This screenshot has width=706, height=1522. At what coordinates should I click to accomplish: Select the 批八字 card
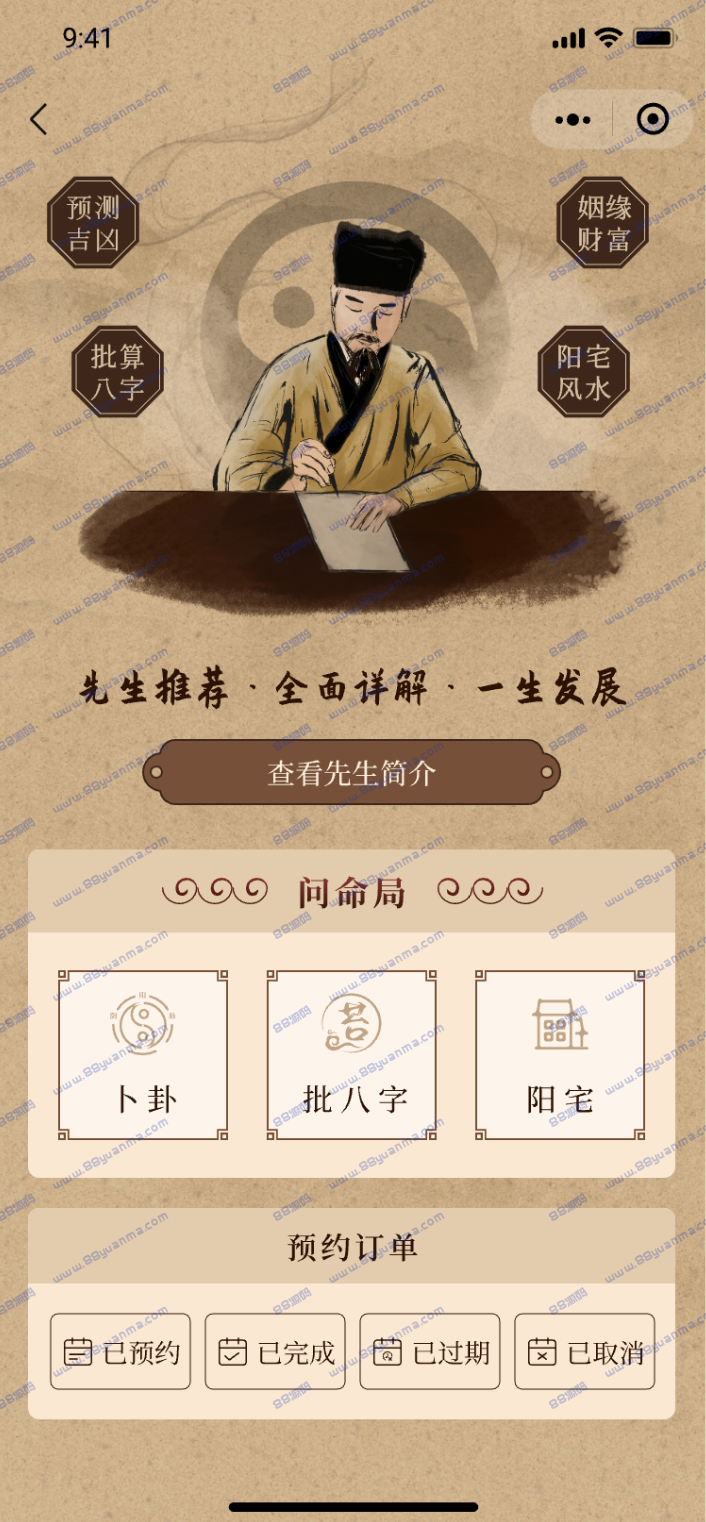click(x=352, y=1055)
